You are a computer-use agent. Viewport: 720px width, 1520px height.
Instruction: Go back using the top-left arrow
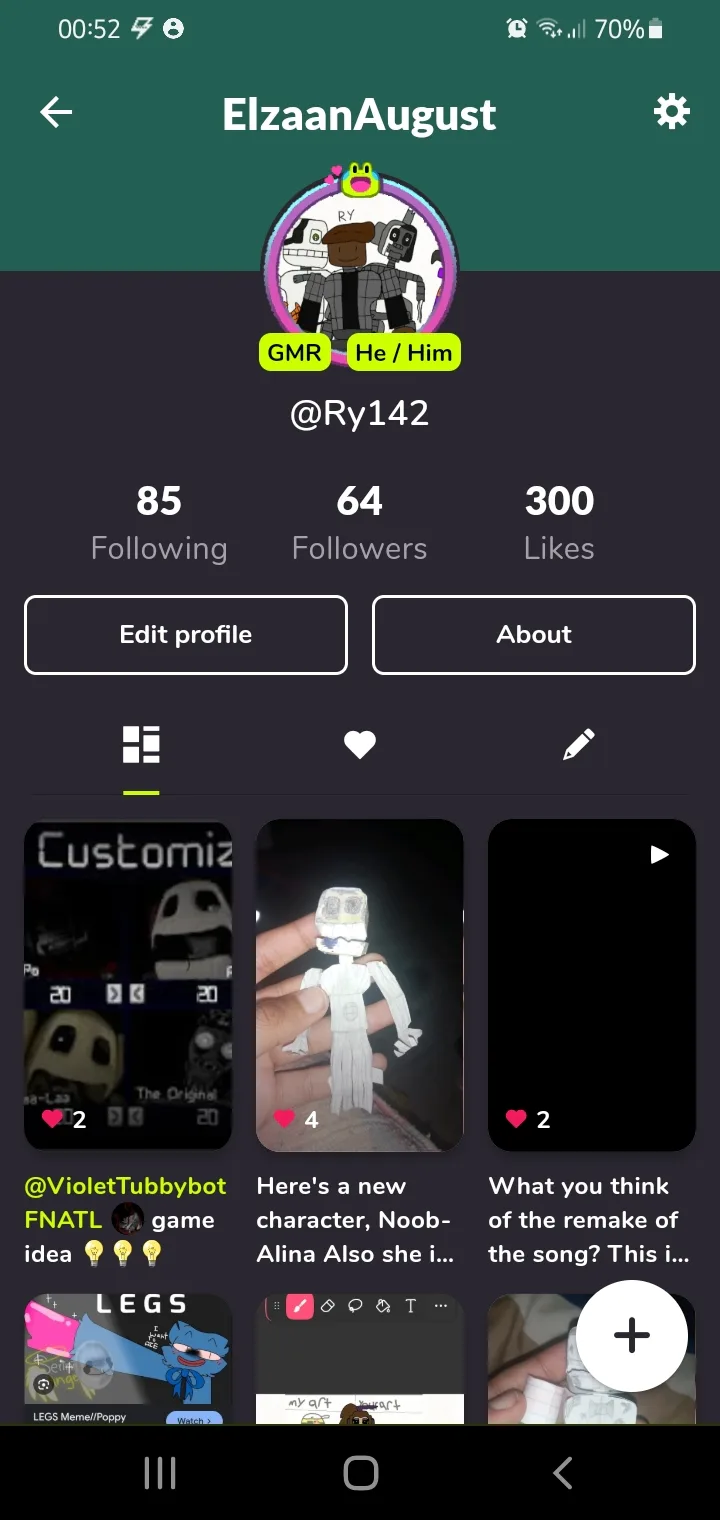[x=56, y=112]
